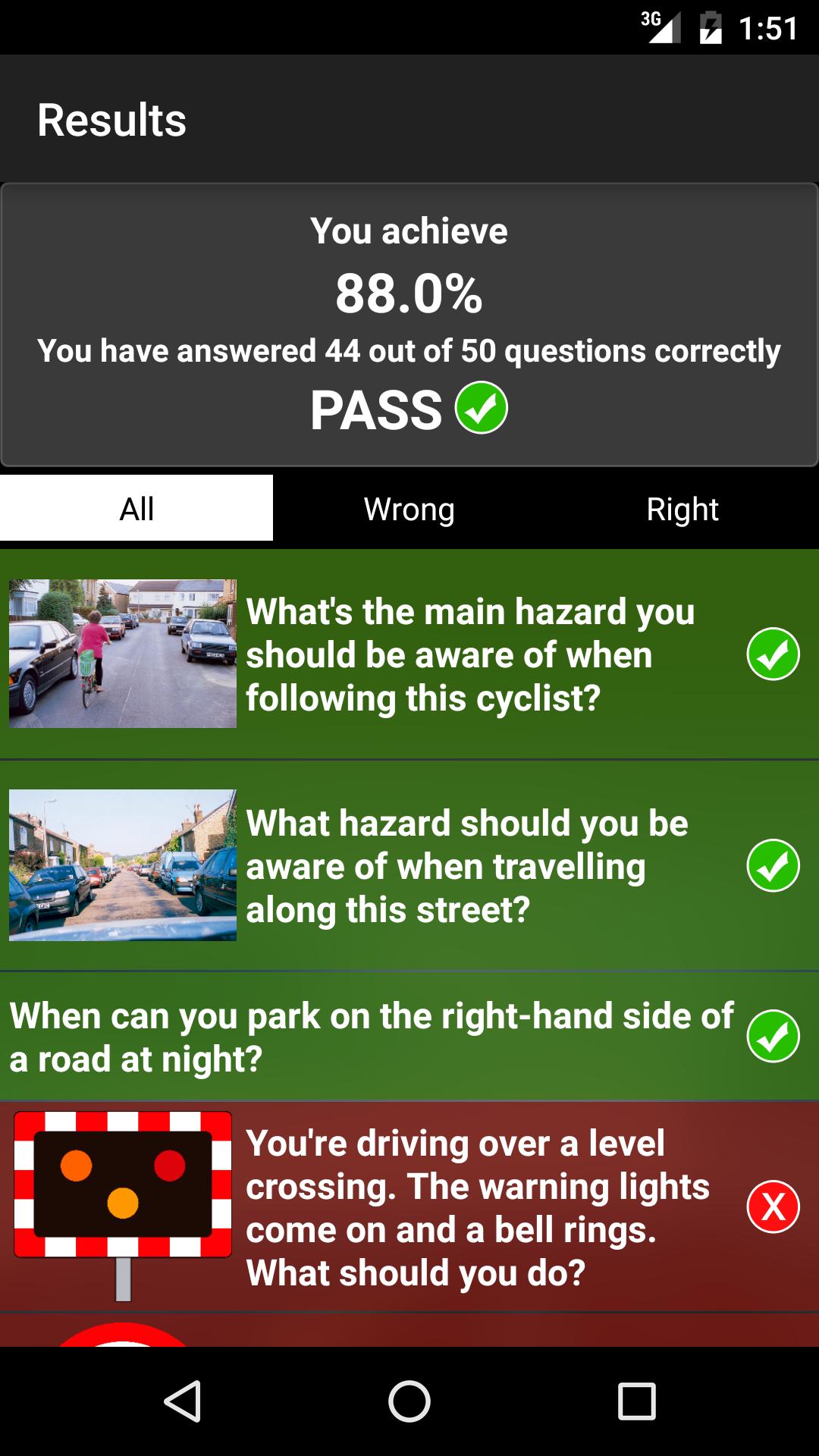This screenshot has height=1456, width=819.
Task: Switch to the Wrong tab
Action: [x=409, y=509]
